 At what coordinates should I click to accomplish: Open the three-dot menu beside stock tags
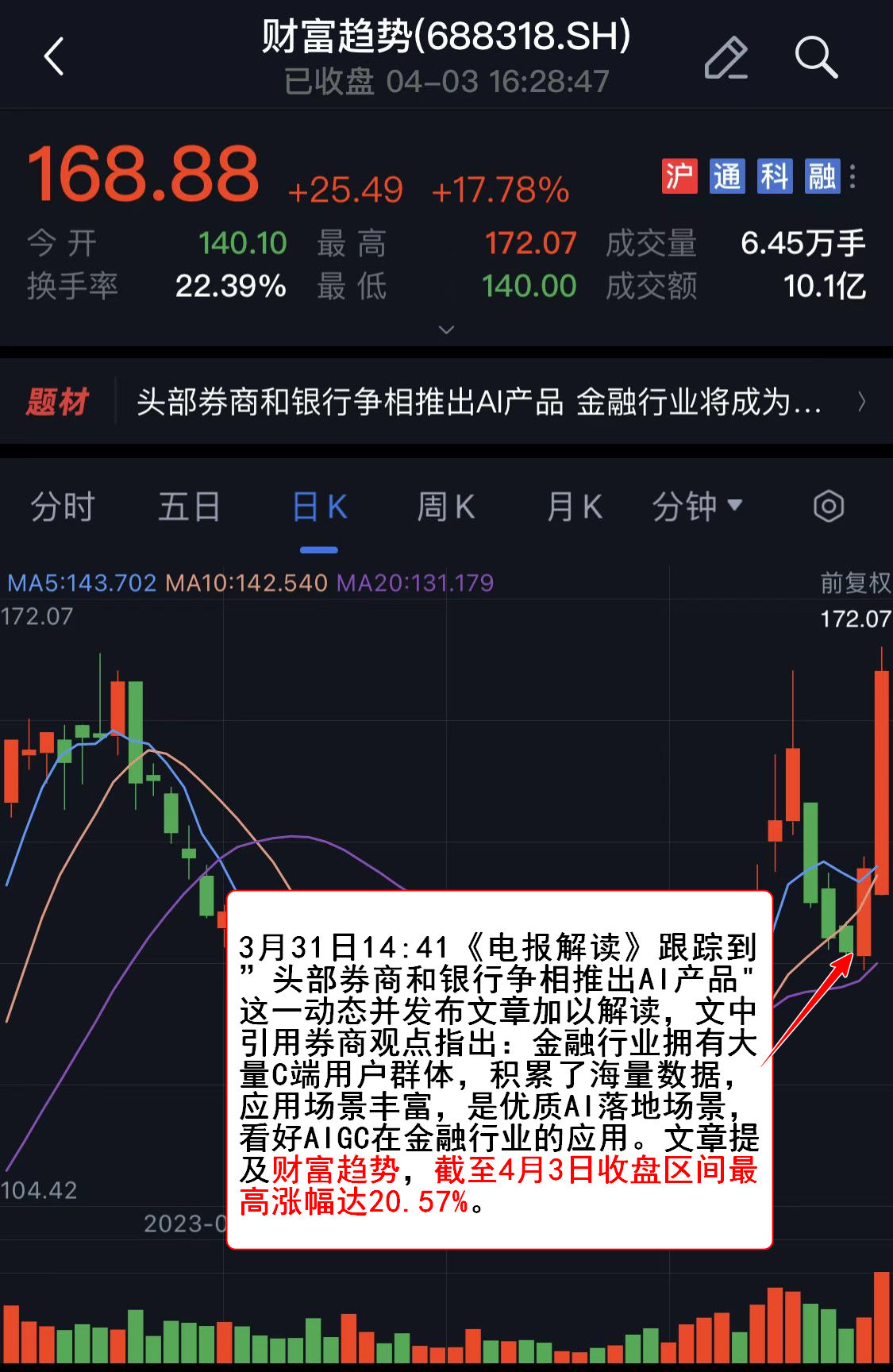pyautogui.click(x=853, y=176)
